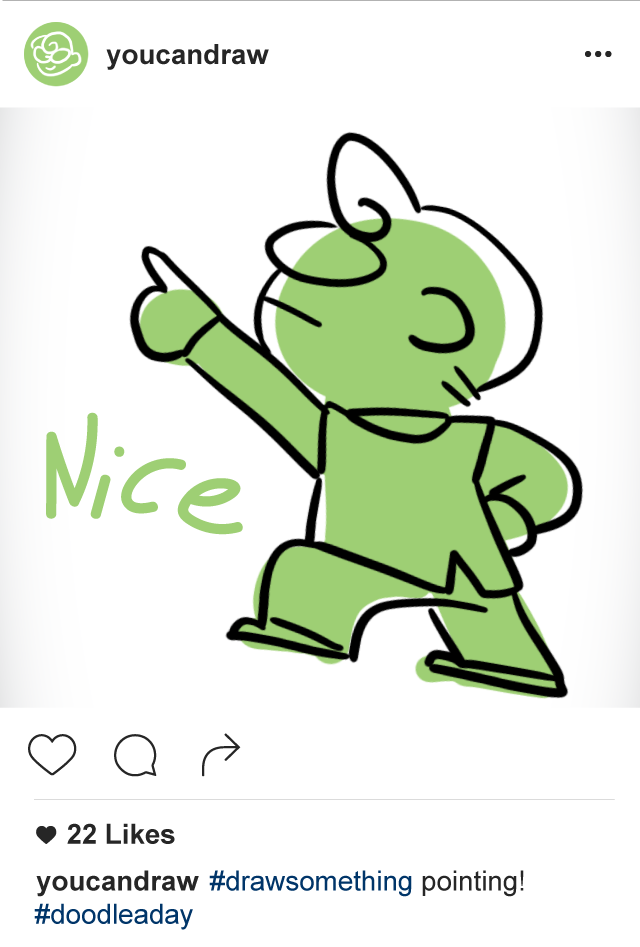Screen dimensions: 640x947
Task: Open the #drawsomething hashtag
Action: (x=310, y=882)
